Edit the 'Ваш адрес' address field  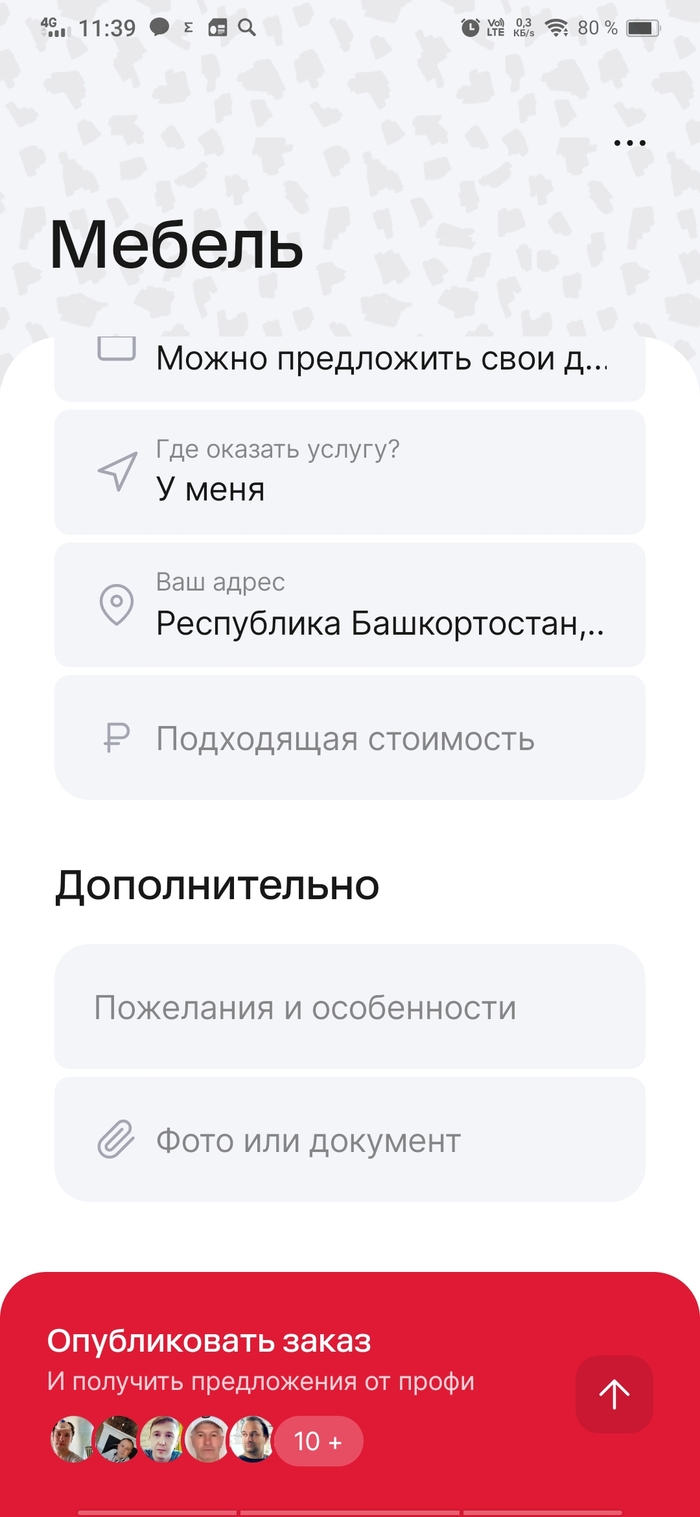pyautogui.click(x=350, y=605)
